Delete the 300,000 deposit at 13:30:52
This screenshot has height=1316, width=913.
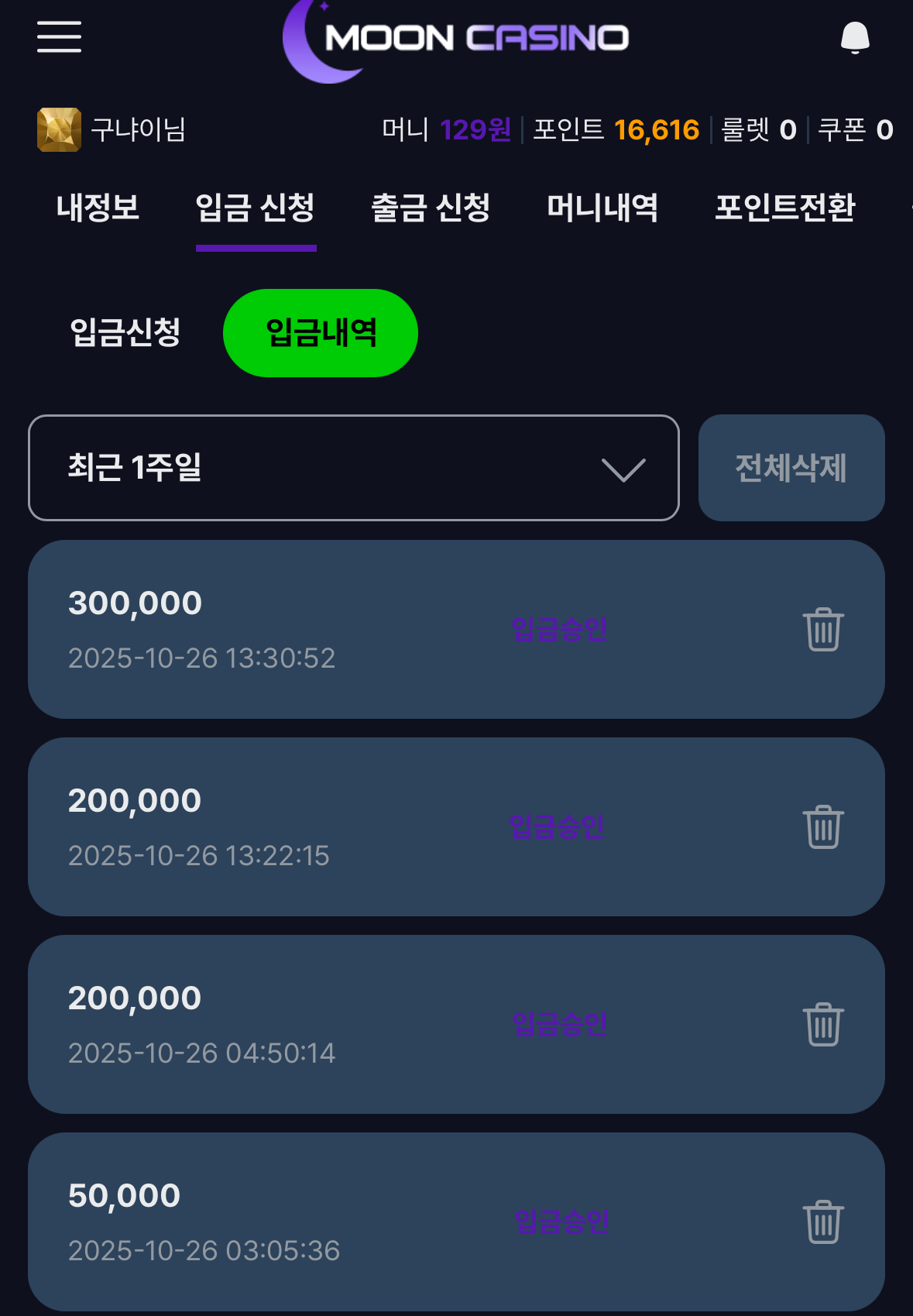point(823,629)
